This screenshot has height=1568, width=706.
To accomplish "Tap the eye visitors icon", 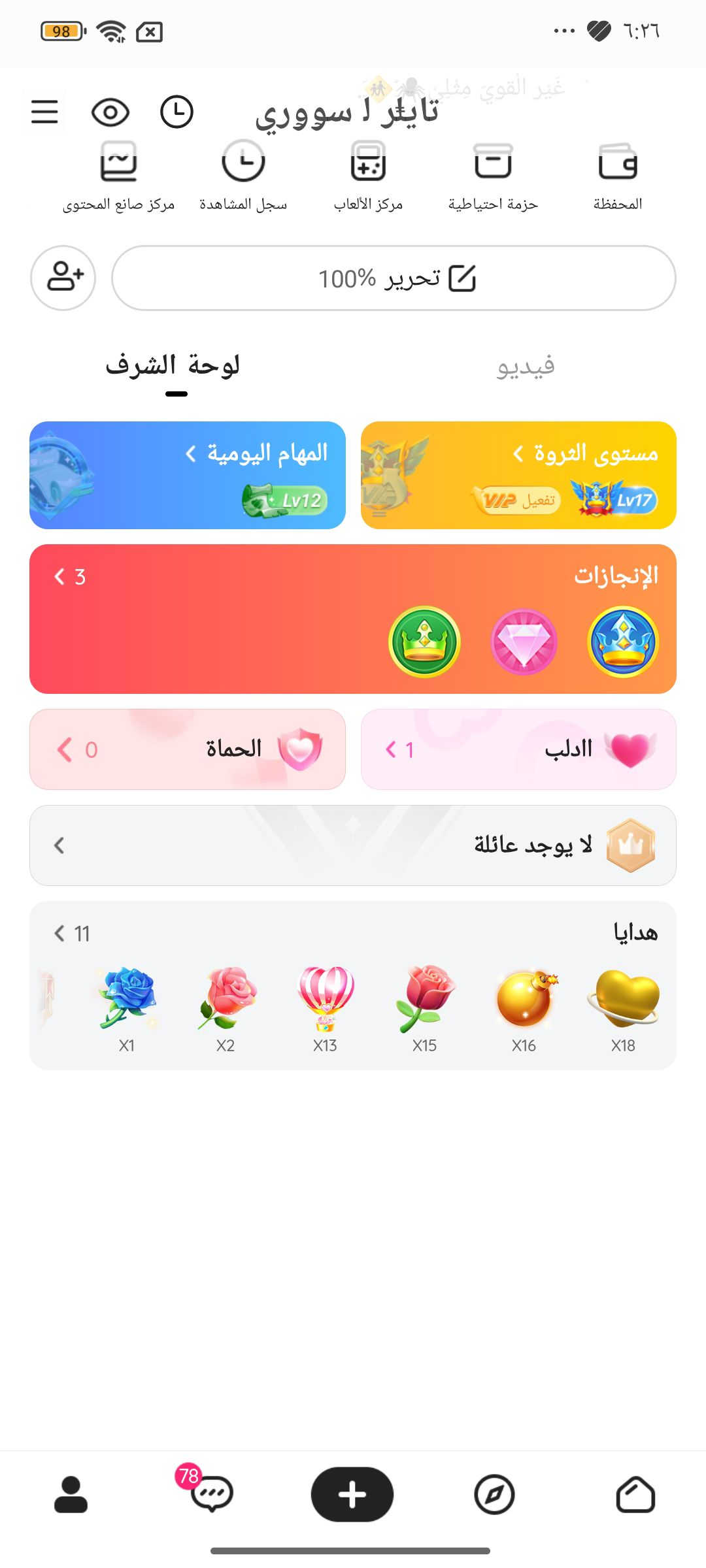I will 110,112.
